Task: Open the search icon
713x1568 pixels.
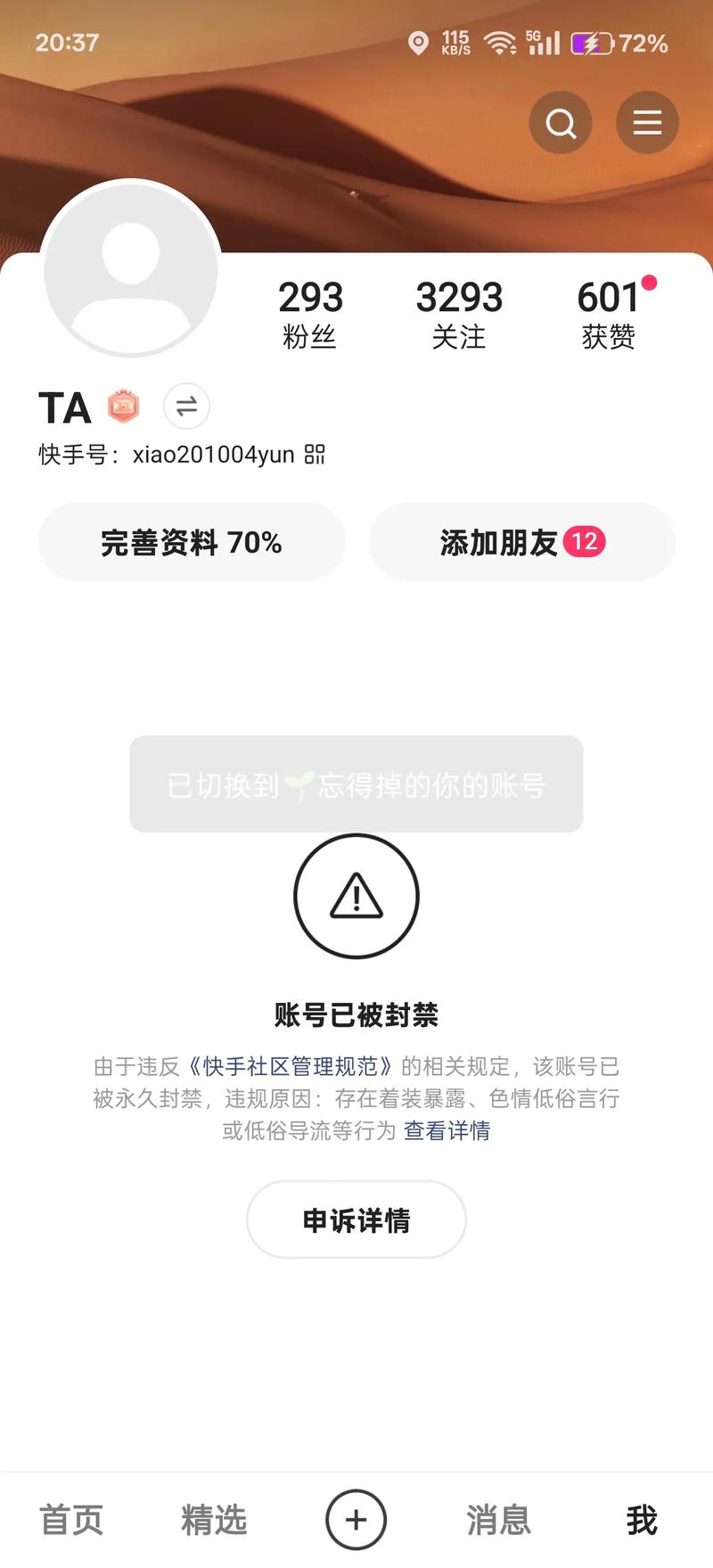Action: tap(561, 123)
